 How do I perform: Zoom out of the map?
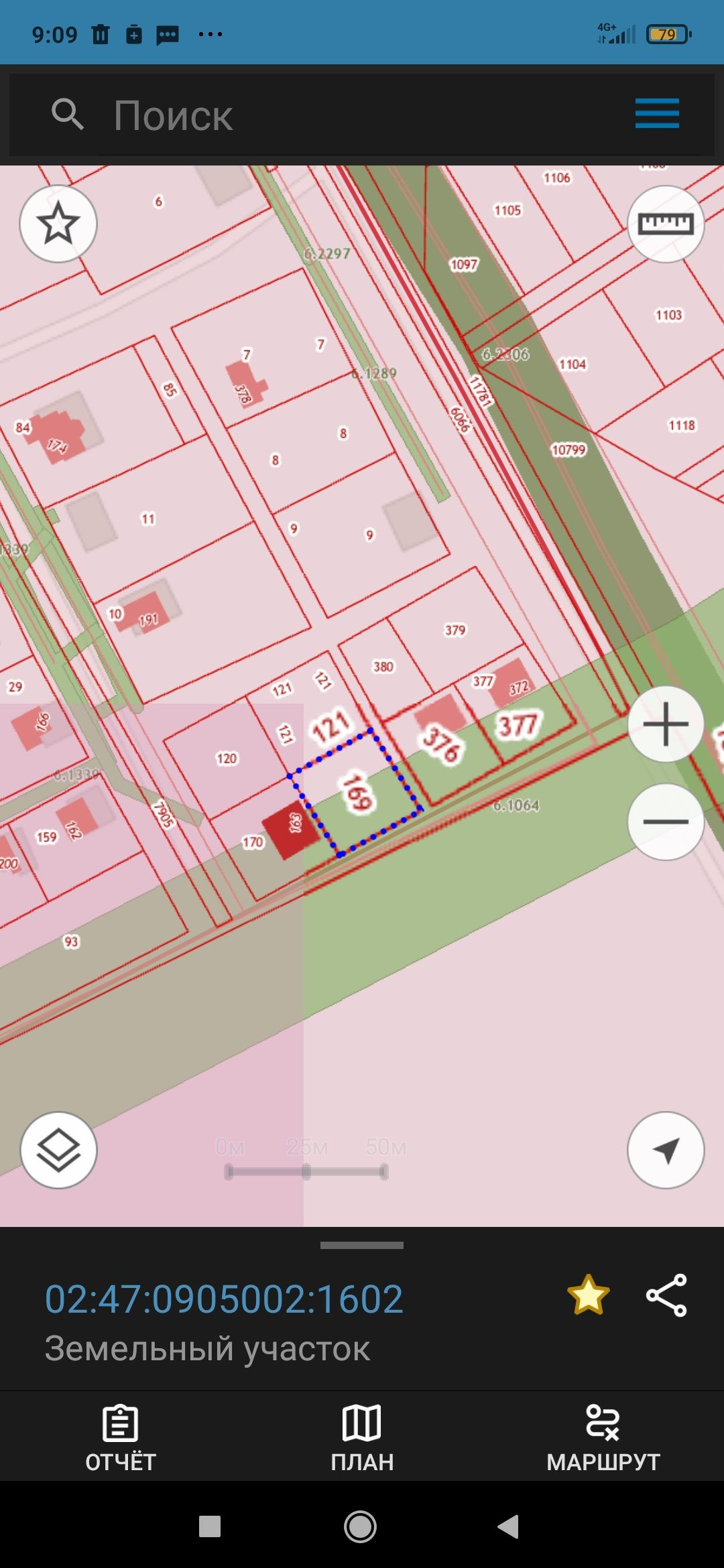[666, 822]
